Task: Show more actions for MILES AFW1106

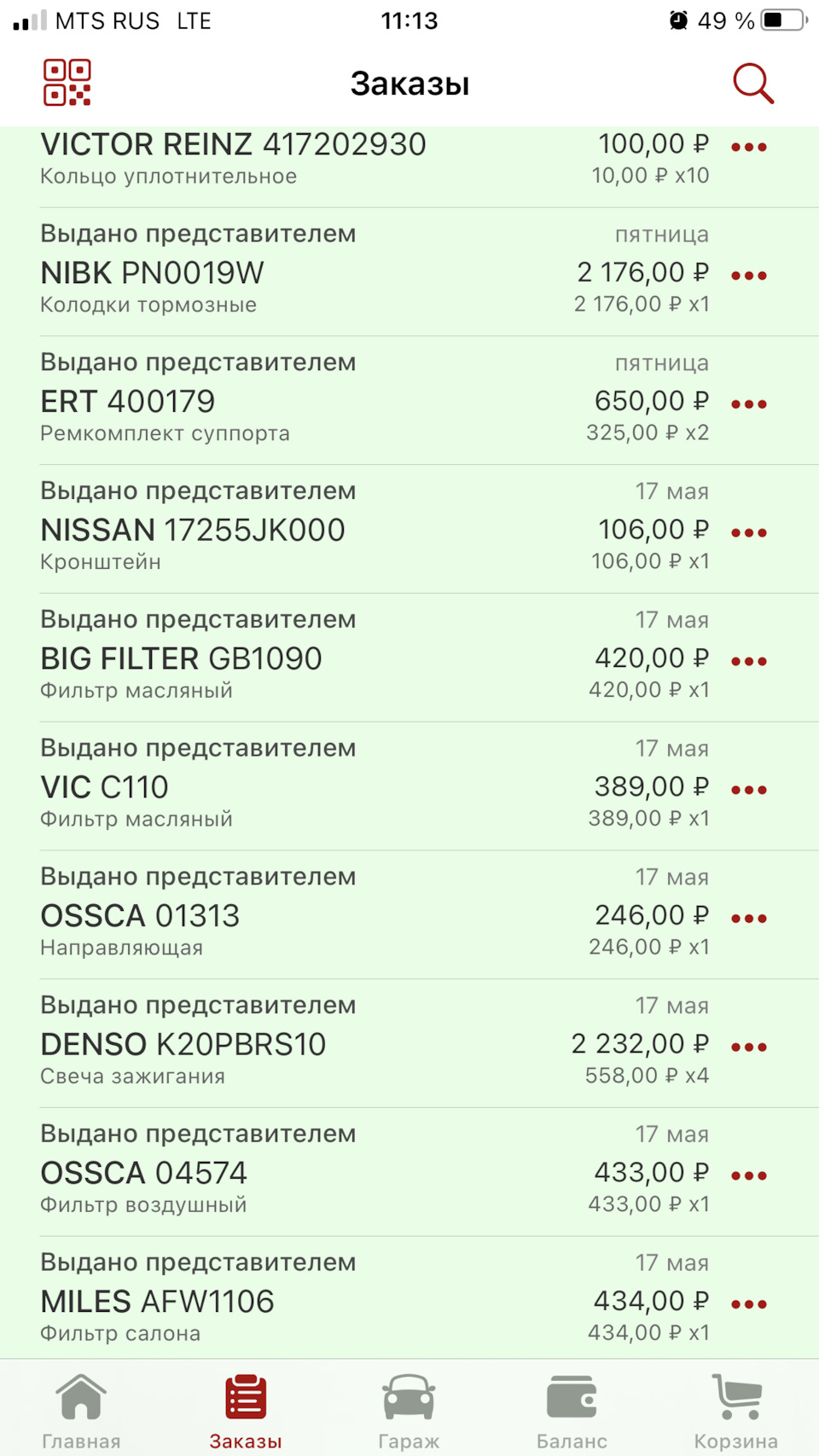Action: point(749,1304)
